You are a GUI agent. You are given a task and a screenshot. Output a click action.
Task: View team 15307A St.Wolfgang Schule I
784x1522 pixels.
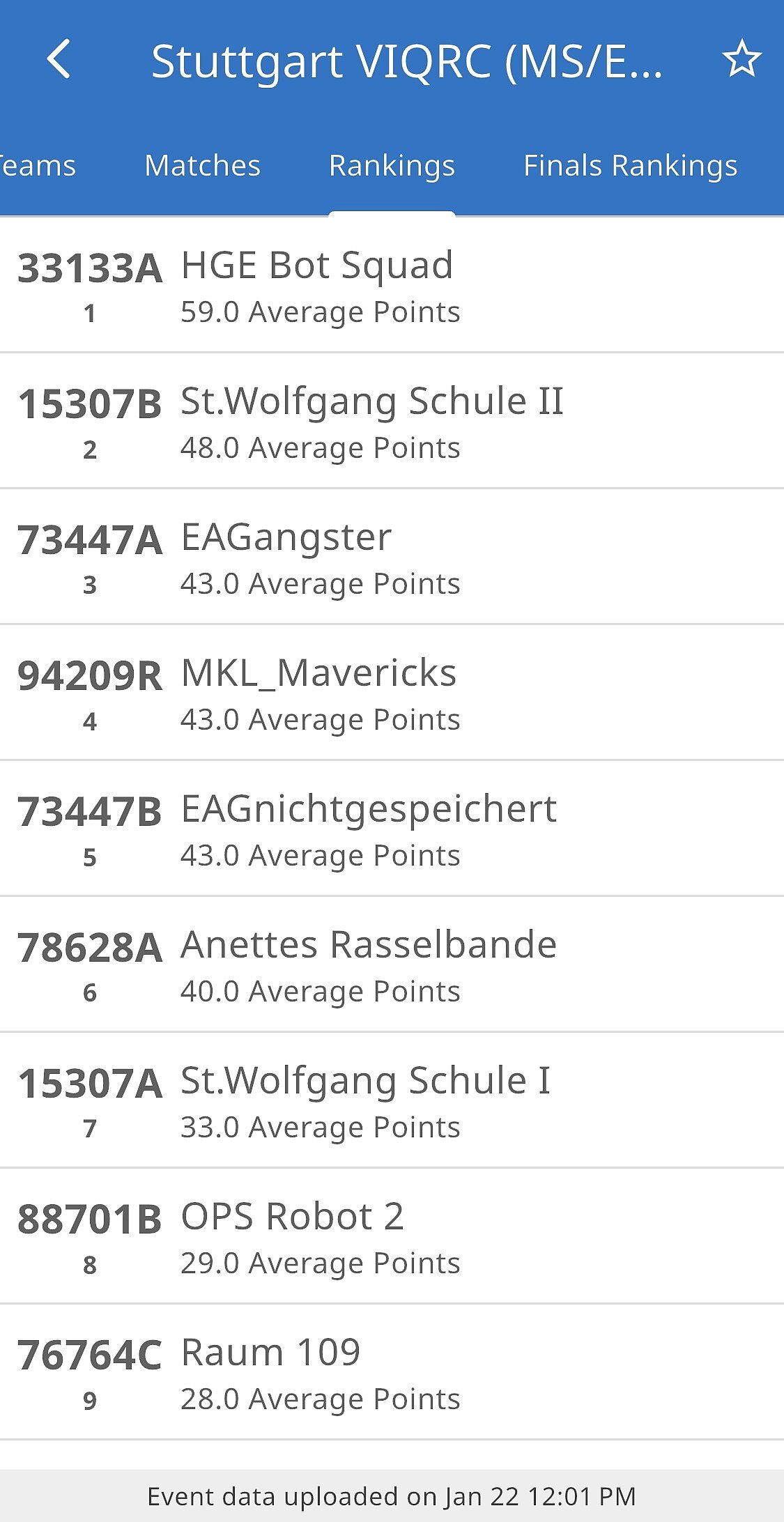click(x=392, y=1100)
